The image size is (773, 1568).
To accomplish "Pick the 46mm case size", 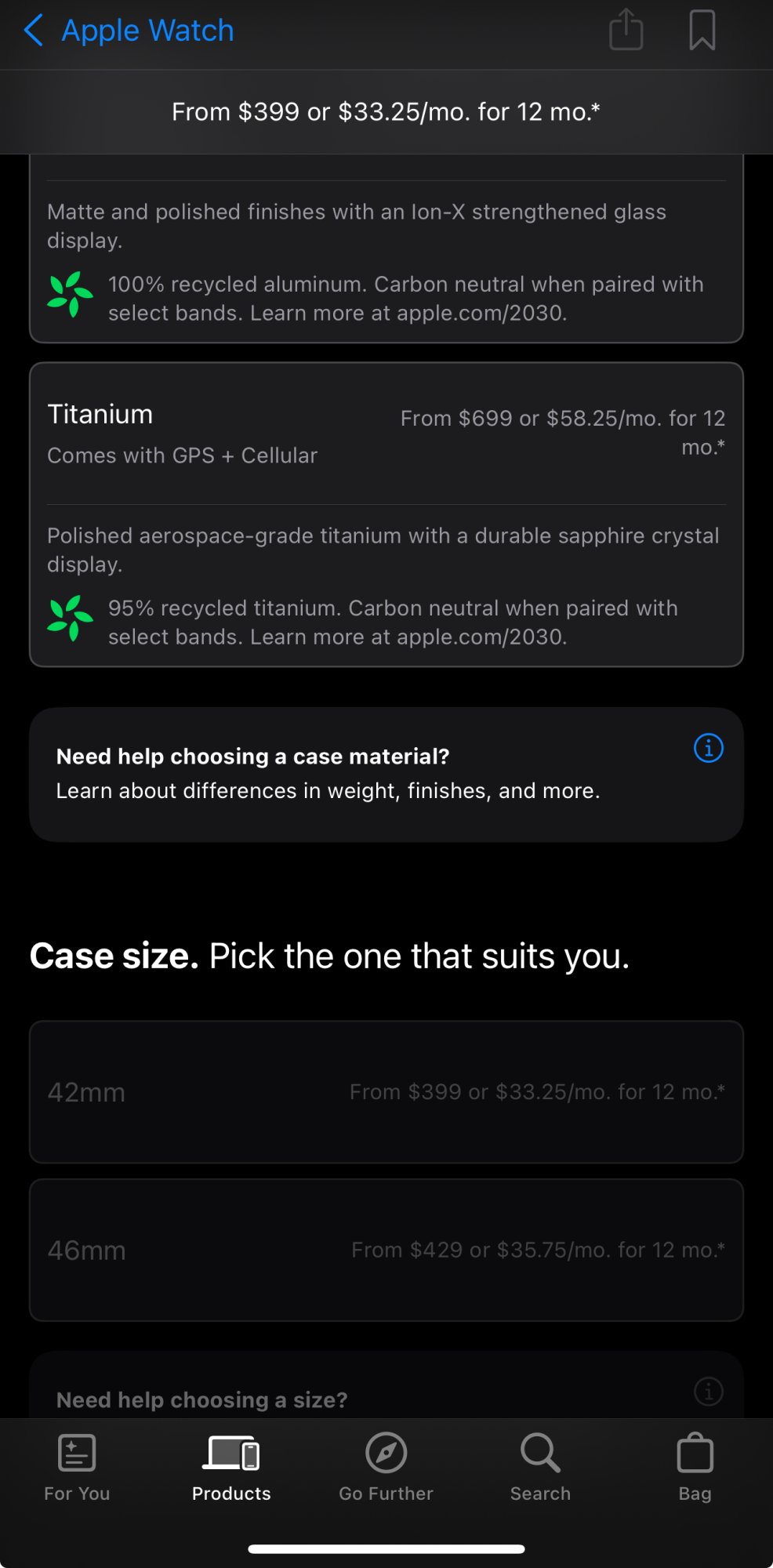I will tap(386, 1250).
